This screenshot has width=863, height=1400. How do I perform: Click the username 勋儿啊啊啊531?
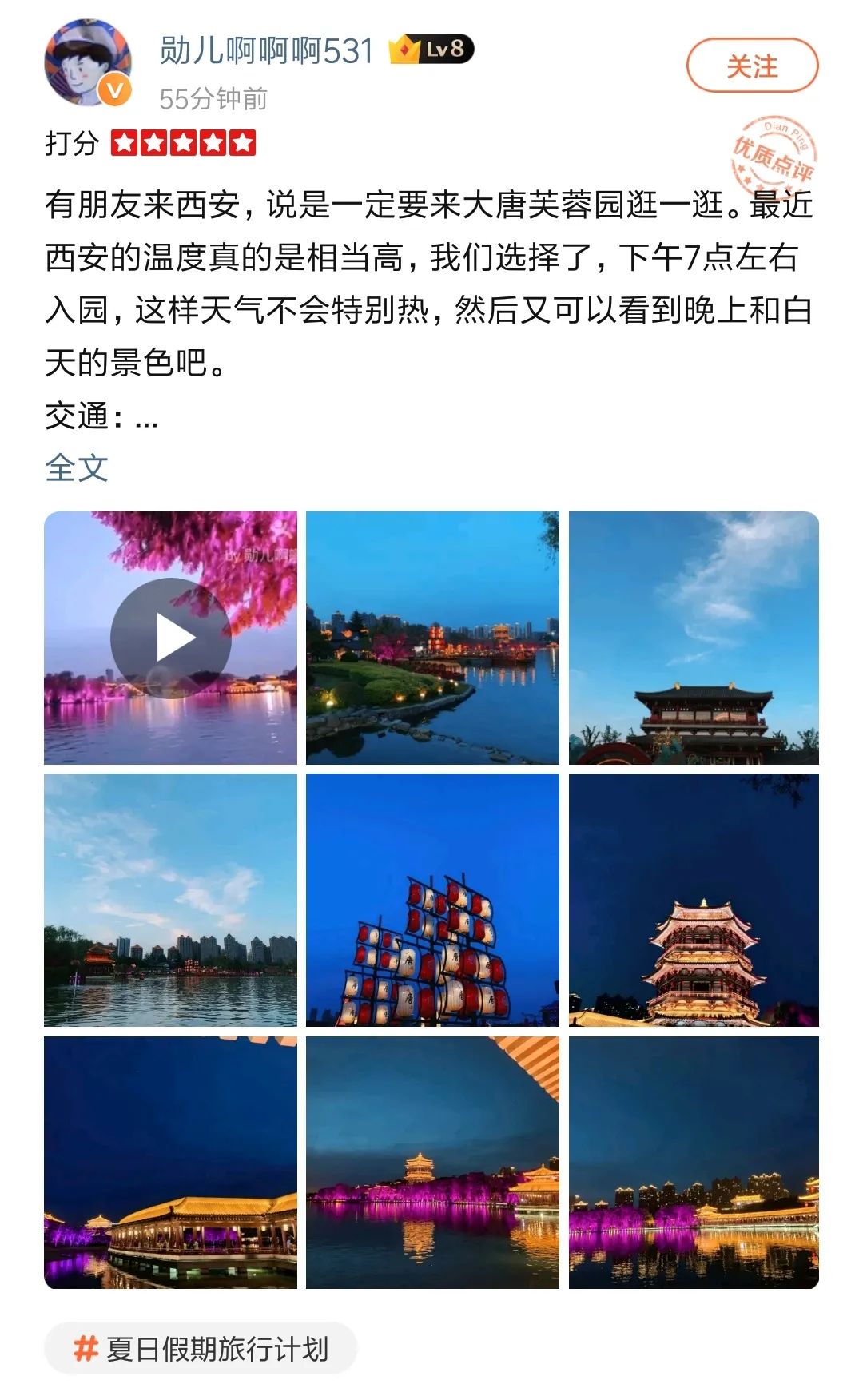pyautogui.click(x=264, y=48)
